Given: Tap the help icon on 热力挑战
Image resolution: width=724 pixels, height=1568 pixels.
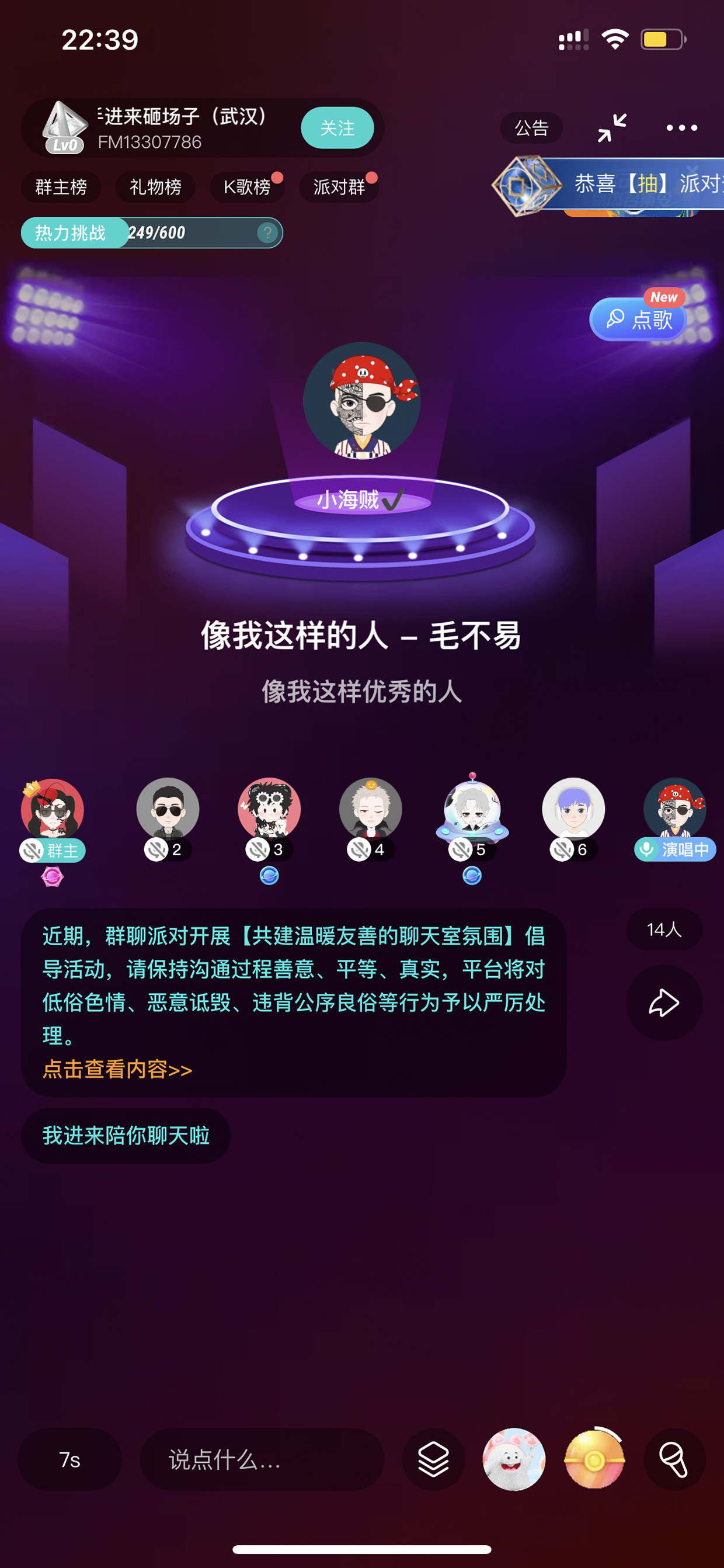Looking at the screenshot, I should 267,233.
